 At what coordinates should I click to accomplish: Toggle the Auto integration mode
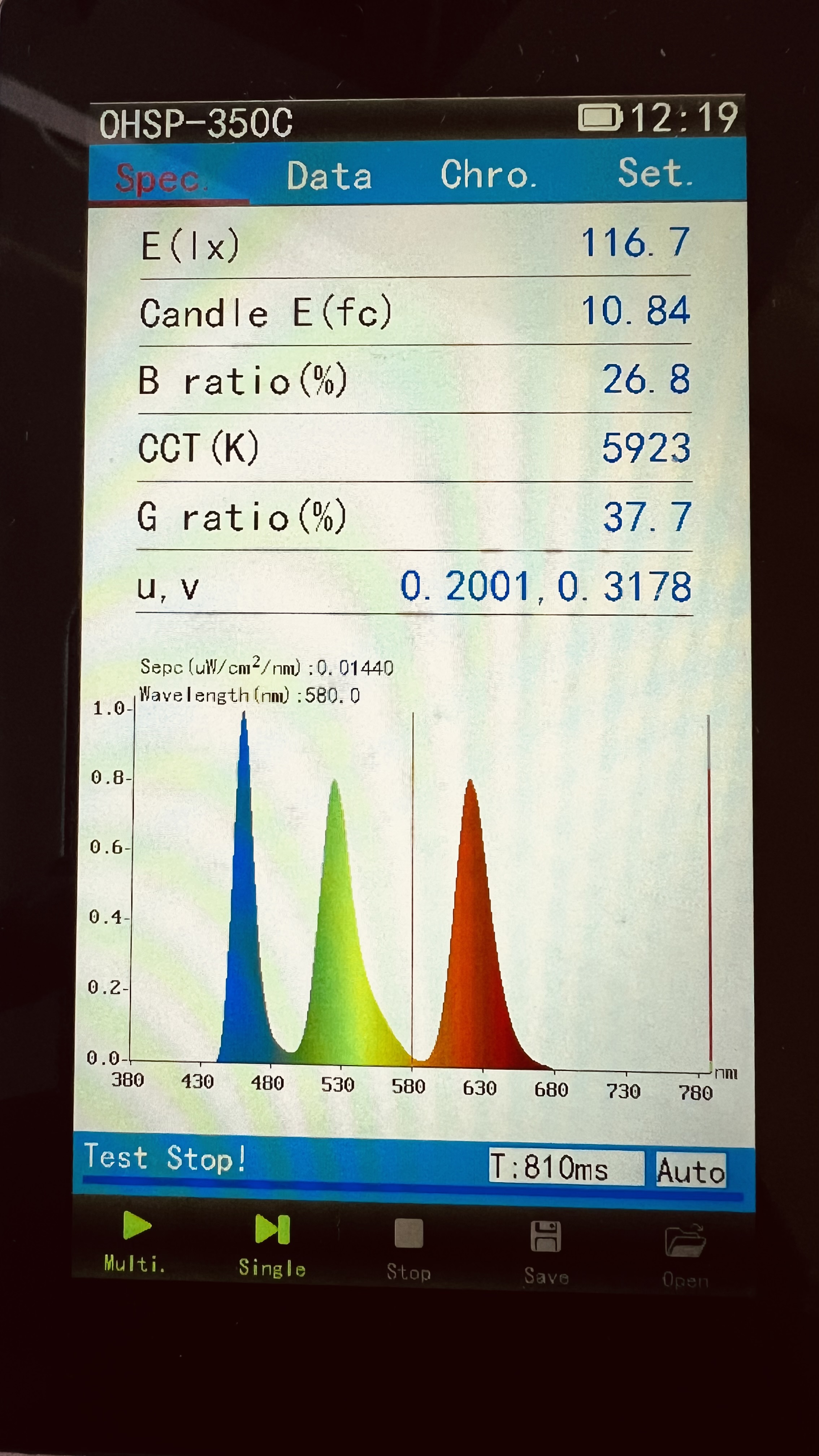(691, 1170)
